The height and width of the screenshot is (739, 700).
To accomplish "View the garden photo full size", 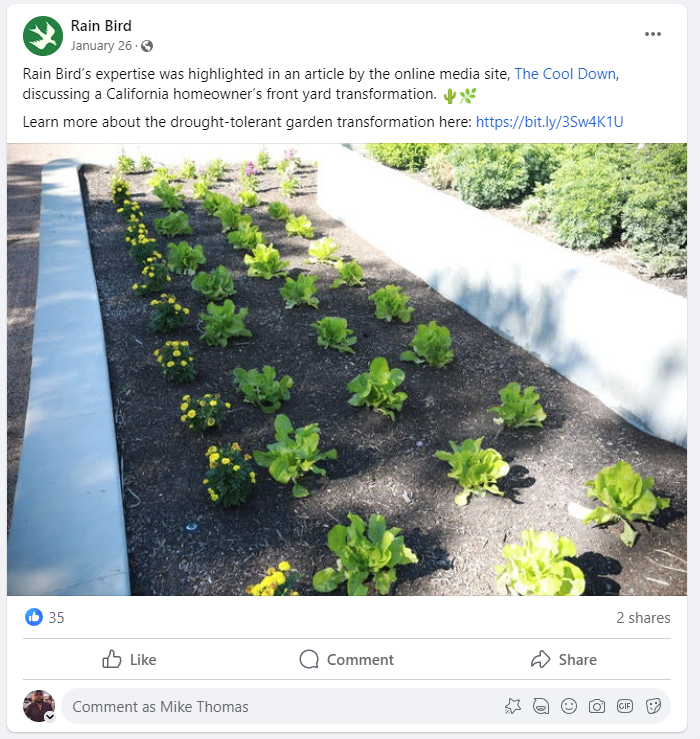I will tap(347, 370).
